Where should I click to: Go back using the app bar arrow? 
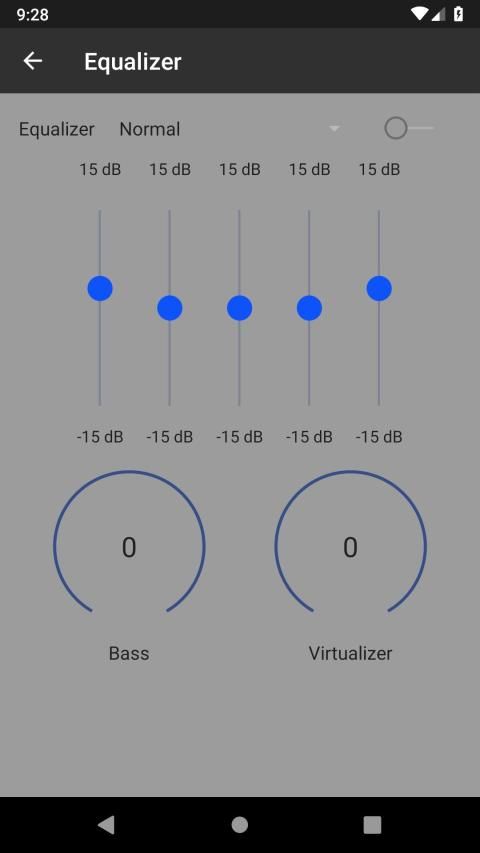pyautogui.click(x=33, y=61)
